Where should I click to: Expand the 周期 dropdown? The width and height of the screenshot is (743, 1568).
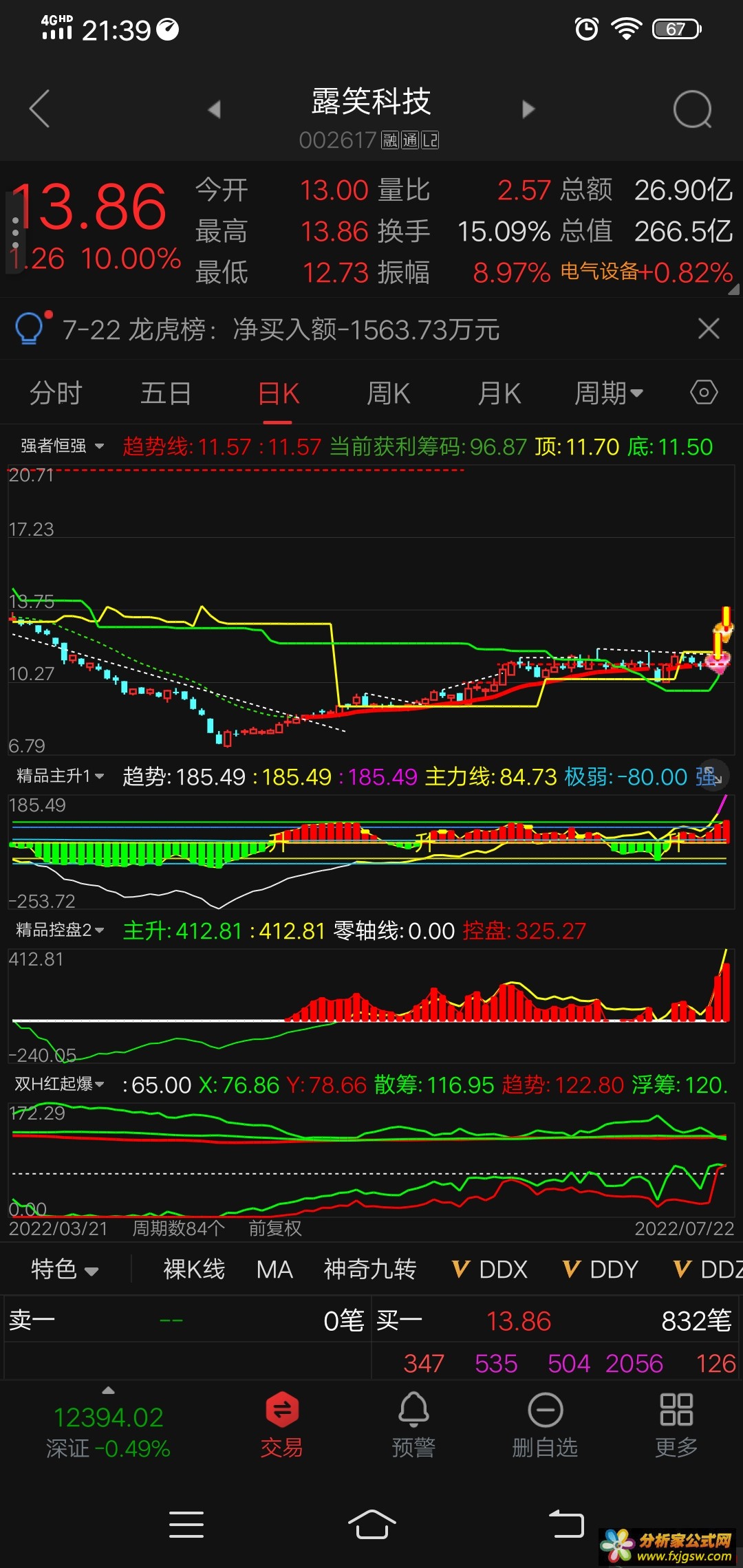click(609, 393)
